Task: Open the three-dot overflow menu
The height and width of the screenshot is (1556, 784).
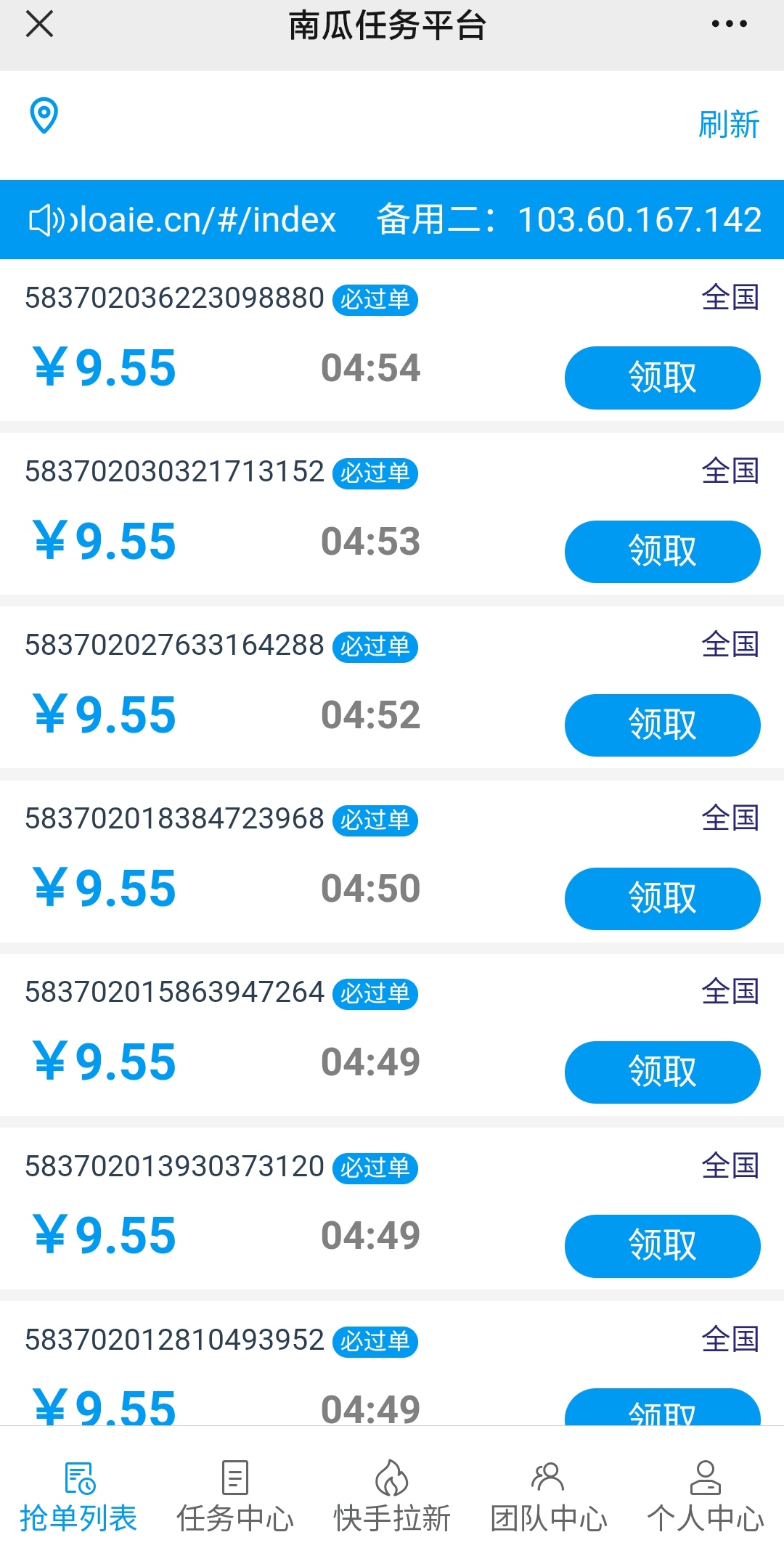Action: point(729,24)
